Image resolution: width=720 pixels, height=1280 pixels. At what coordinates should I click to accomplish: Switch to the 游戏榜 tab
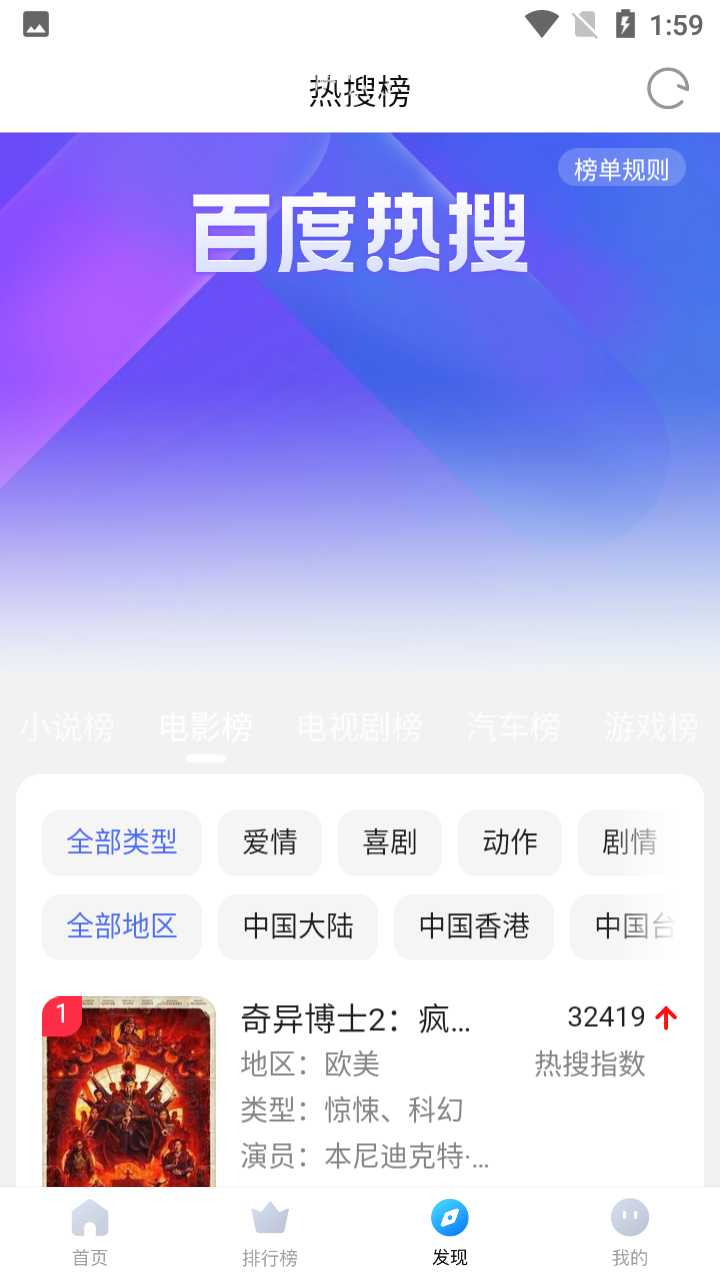tap(650, 727)
